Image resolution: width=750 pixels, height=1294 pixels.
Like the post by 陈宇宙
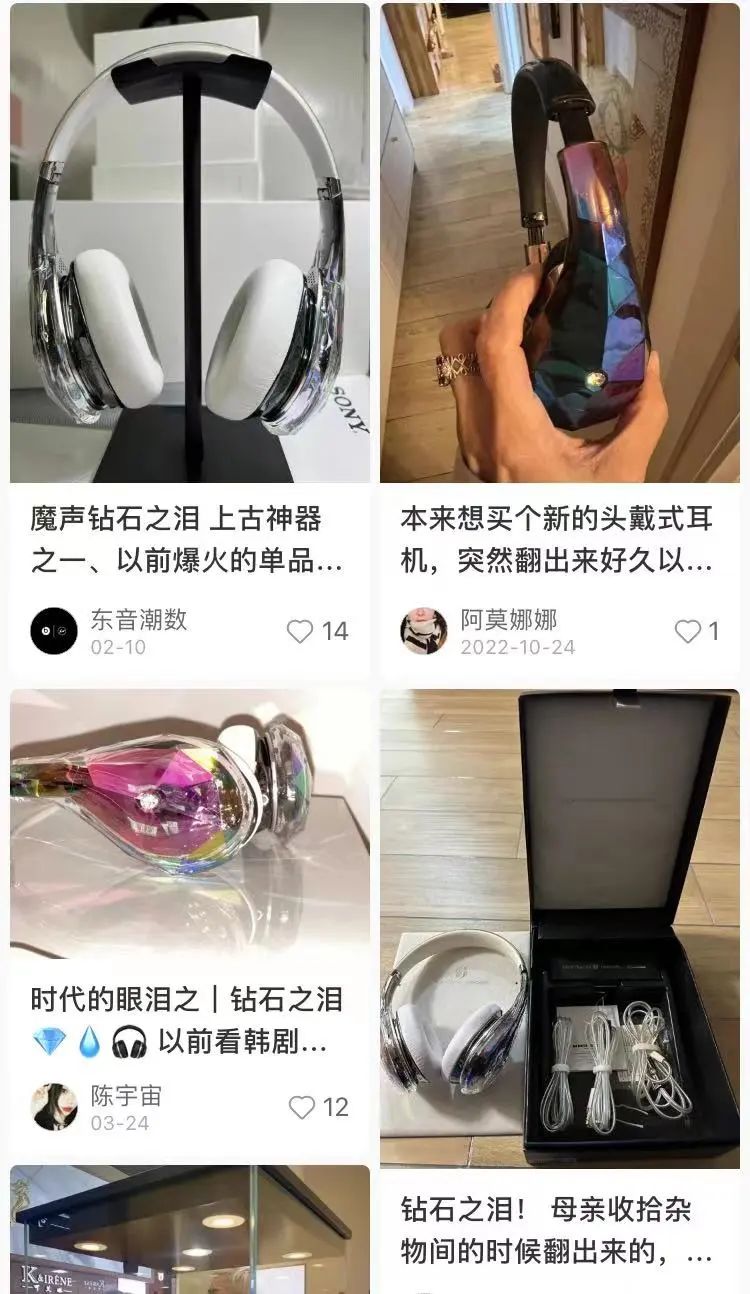tap(301, 1107)
